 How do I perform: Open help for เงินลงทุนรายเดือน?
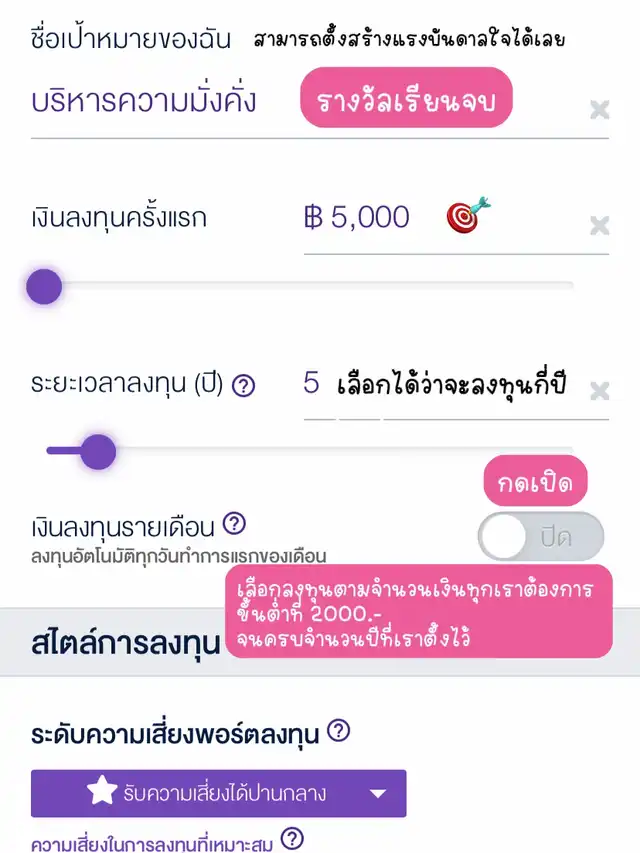click(234, 523)
